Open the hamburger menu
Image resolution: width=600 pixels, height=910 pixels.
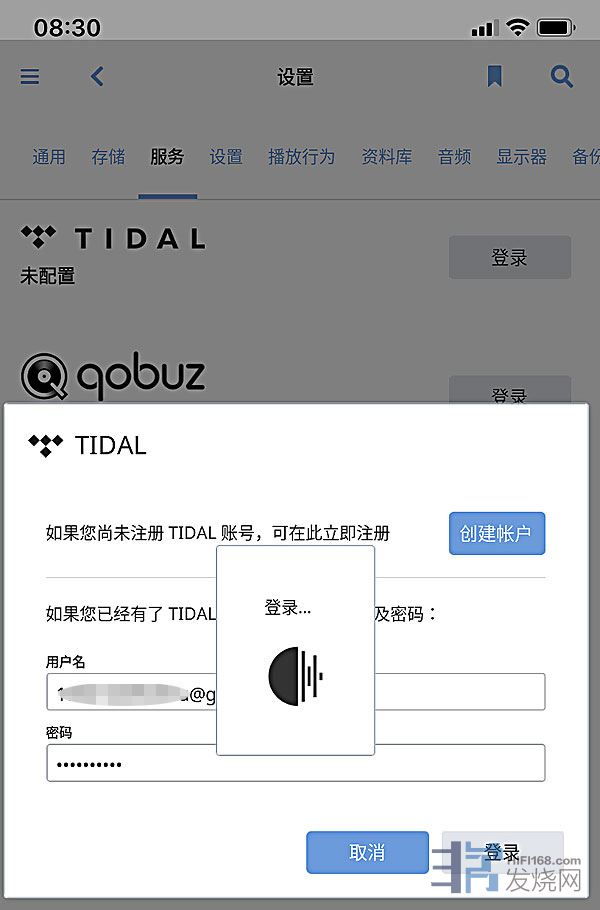pyautogui.click(x=30, y=77)
